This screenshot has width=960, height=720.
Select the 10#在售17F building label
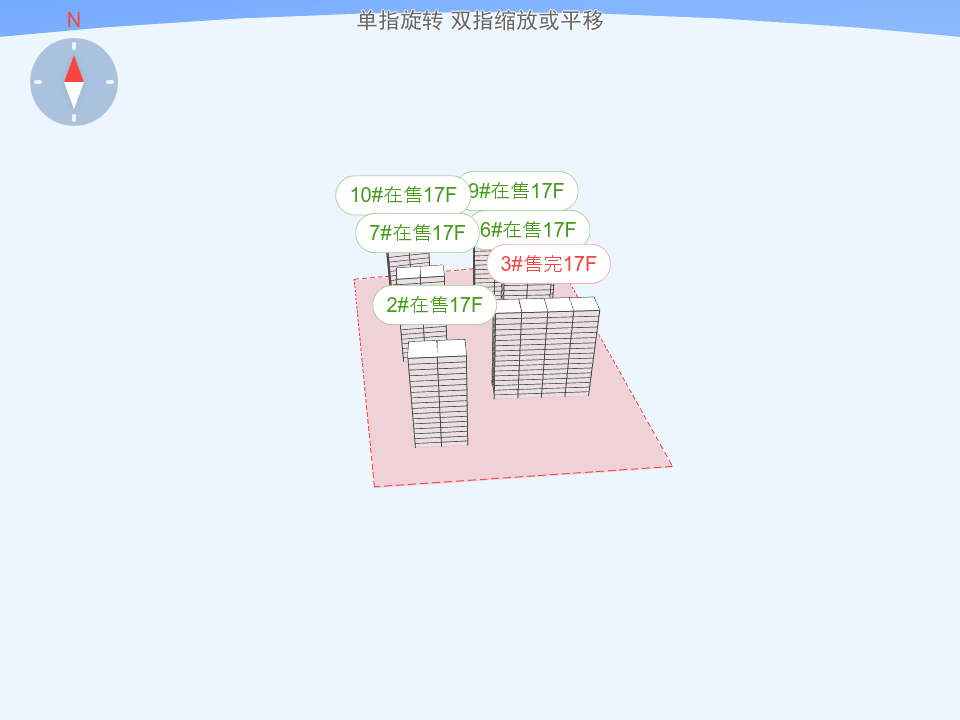click(402, 195)
